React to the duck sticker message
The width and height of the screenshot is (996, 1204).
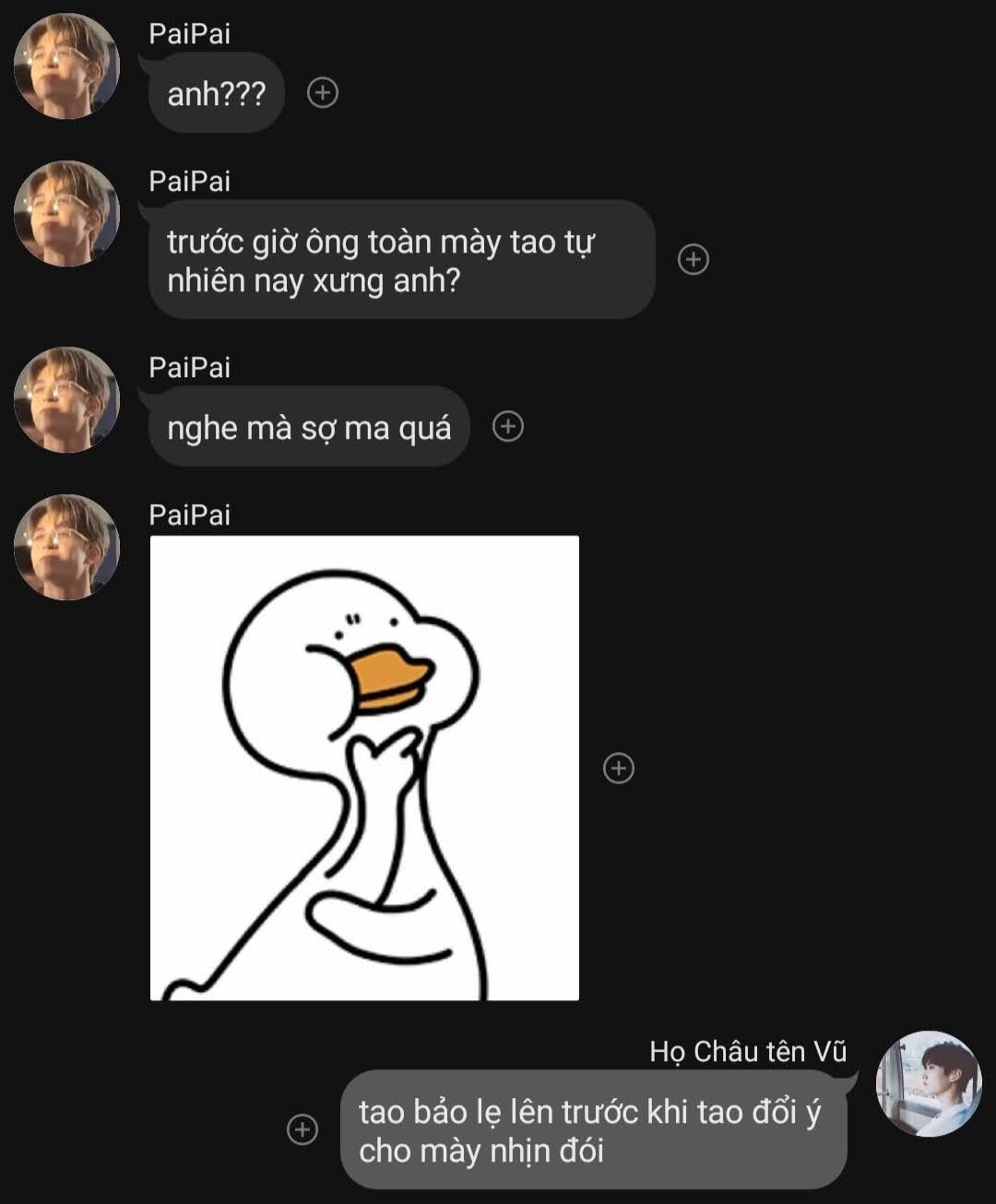click(x=618, y=768)
